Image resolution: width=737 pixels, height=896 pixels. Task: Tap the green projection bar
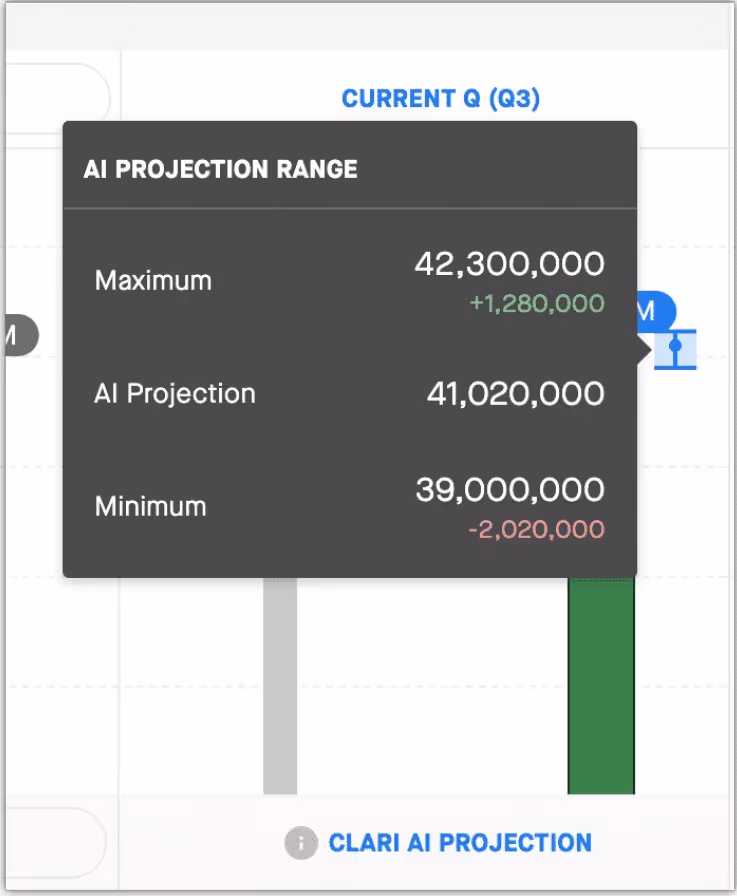point(601,685)
